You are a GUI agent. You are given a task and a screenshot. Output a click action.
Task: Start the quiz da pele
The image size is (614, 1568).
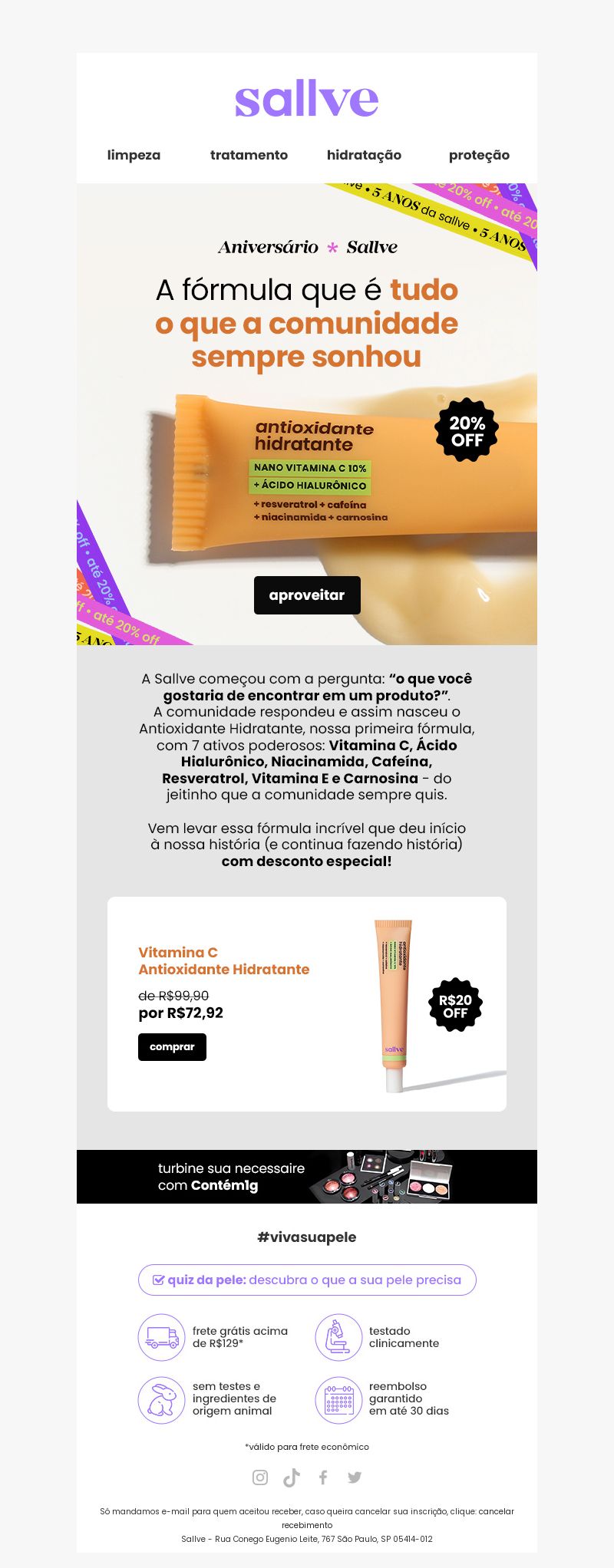coord(307,1280)
